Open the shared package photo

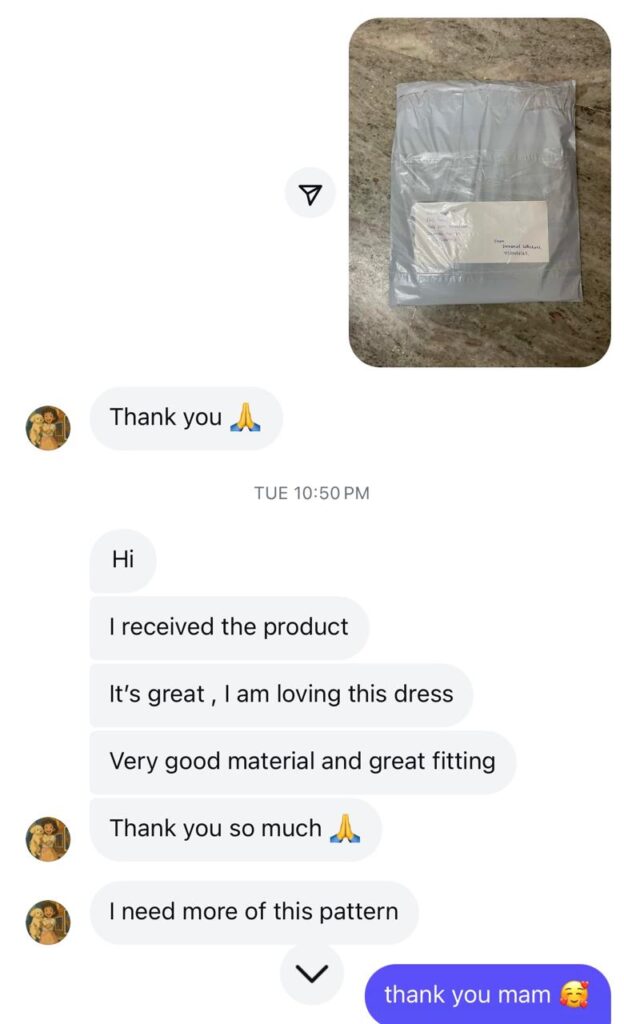tap(479, 192)
